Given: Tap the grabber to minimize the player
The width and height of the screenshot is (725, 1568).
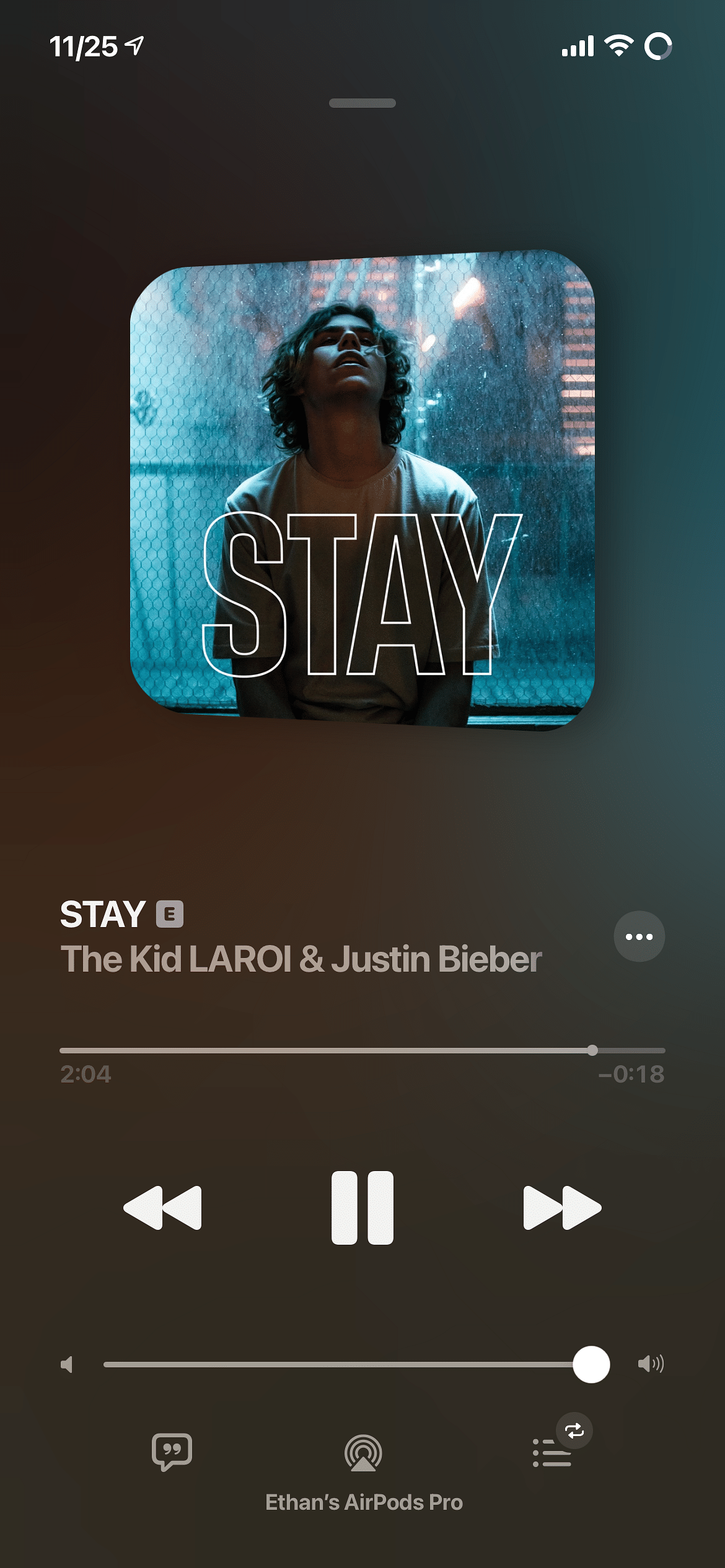Looking at the screenshot, I should tap(362, 103).
